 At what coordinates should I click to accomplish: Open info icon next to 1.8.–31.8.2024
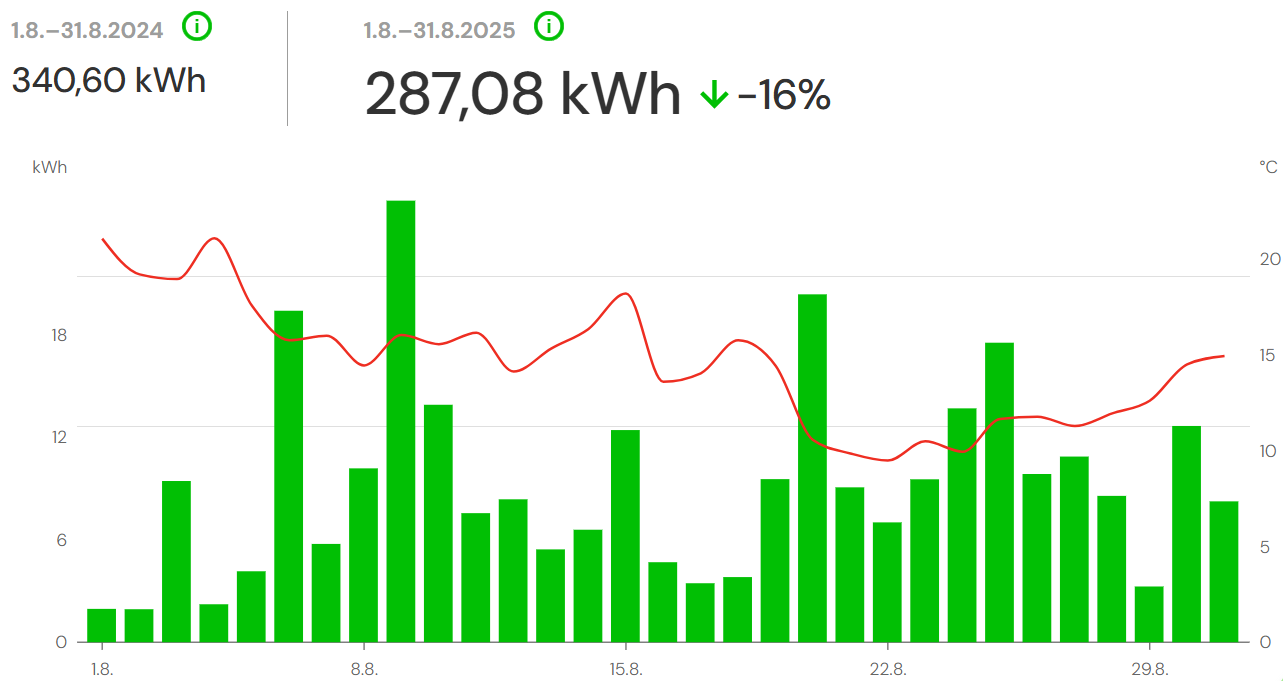pos(197,27)
